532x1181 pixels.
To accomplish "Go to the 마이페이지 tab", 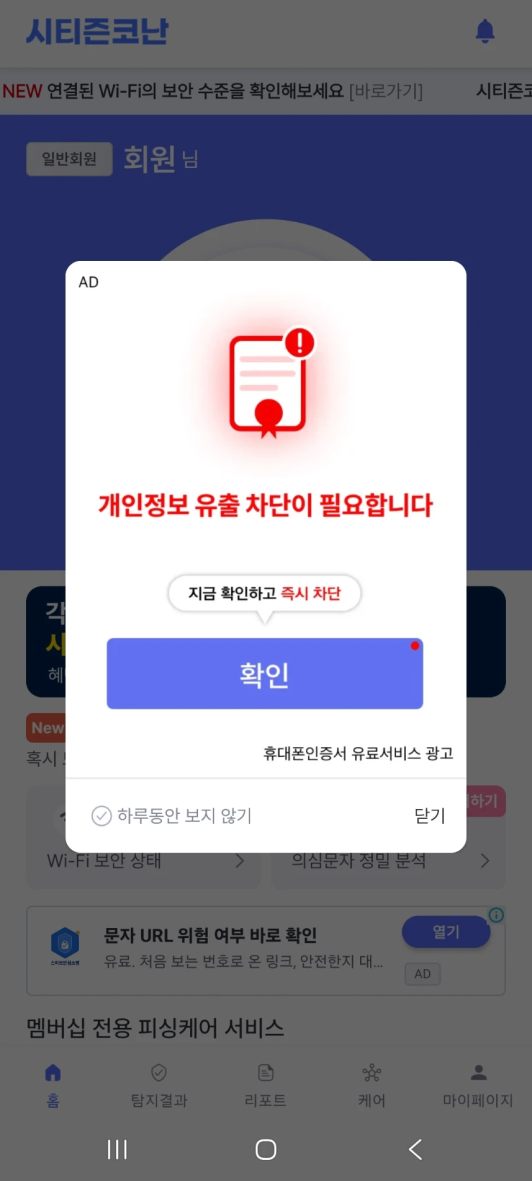I will pyautogui.click(x=478, y=1085).
